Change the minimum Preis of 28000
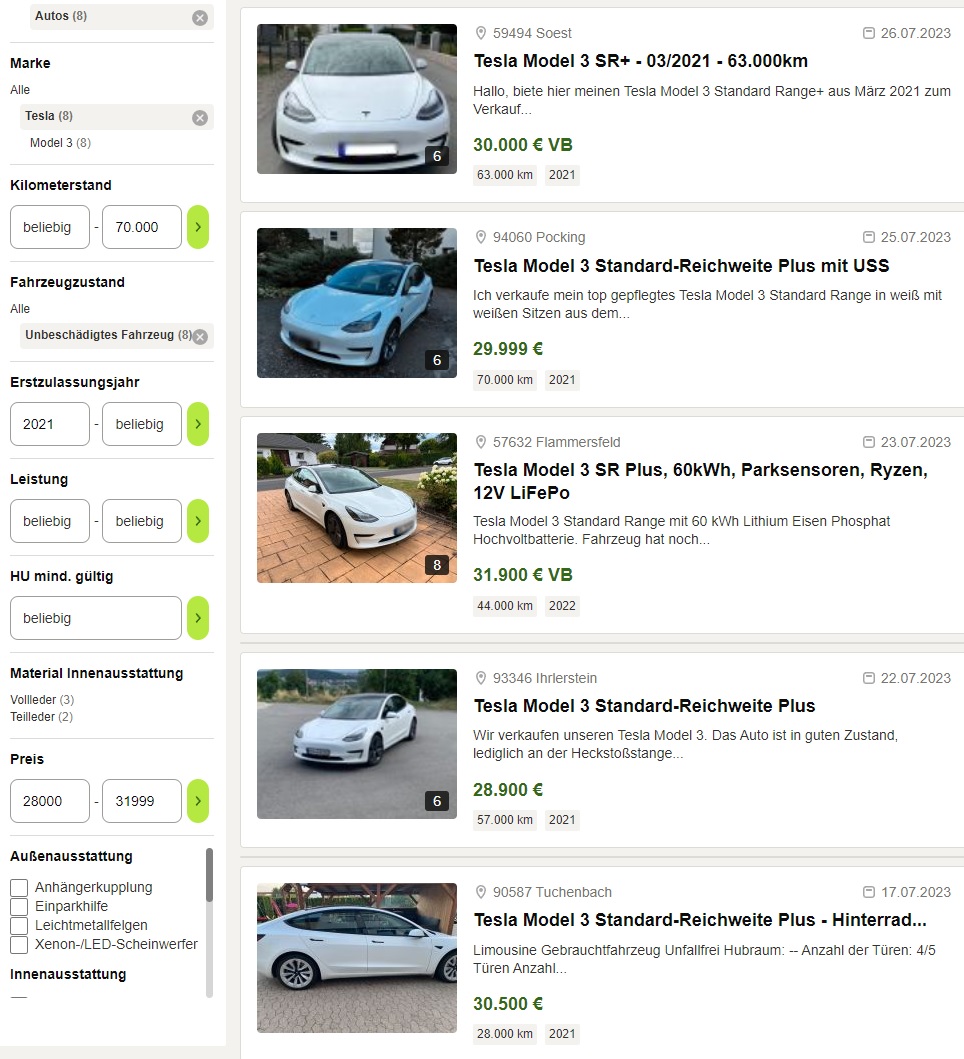Image resolution: width=964 pixels, height=1059 pixels. (x=49, y=801)
